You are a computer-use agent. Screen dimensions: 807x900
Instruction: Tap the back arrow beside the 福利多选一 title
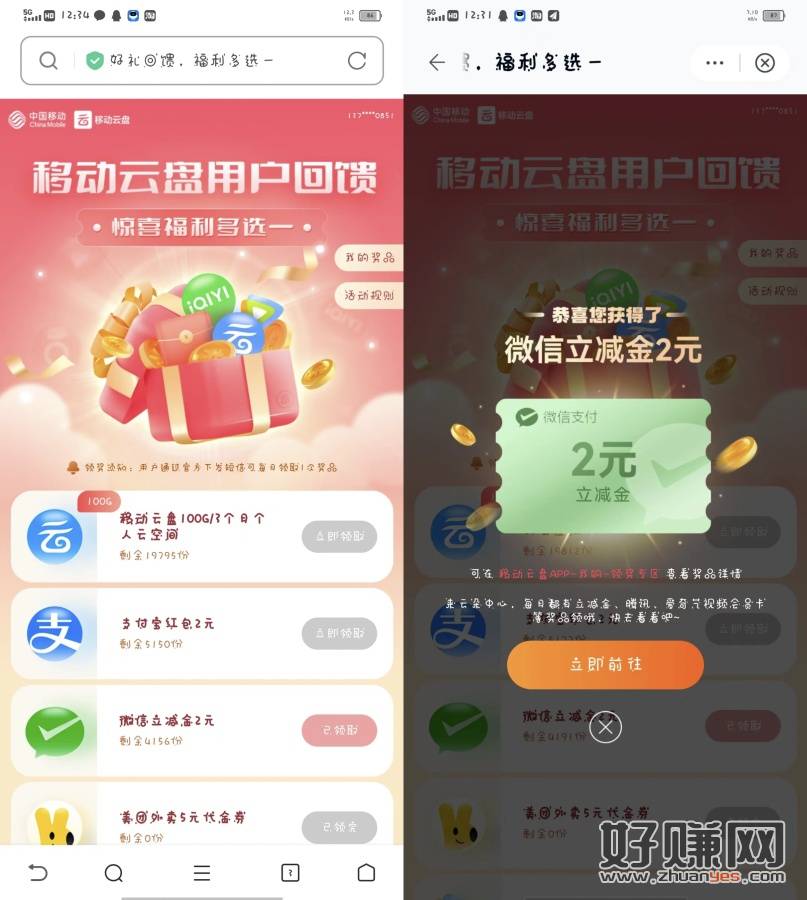[x=436, y=62]
